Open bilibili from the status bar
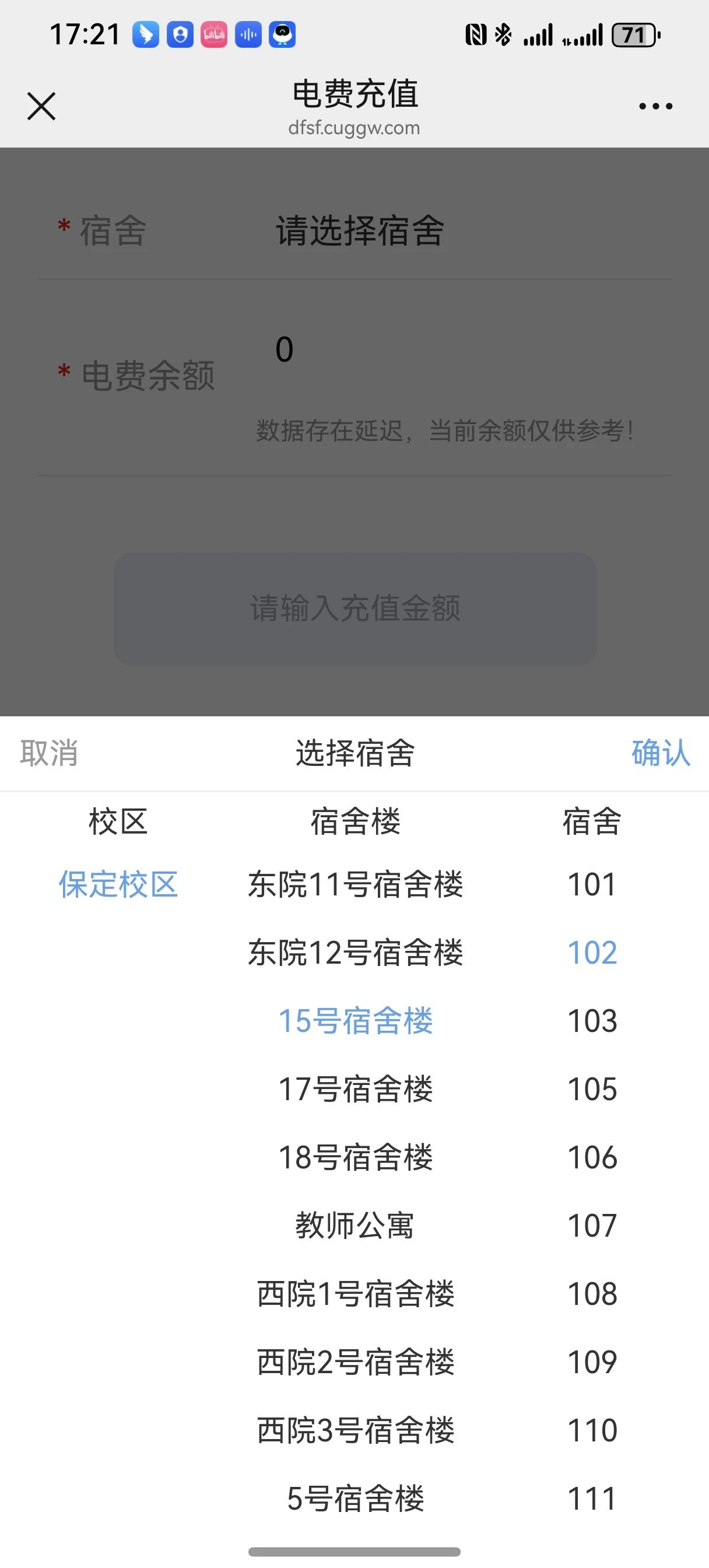This screenshot has height=1568, width=709. (x=214, y=34)
